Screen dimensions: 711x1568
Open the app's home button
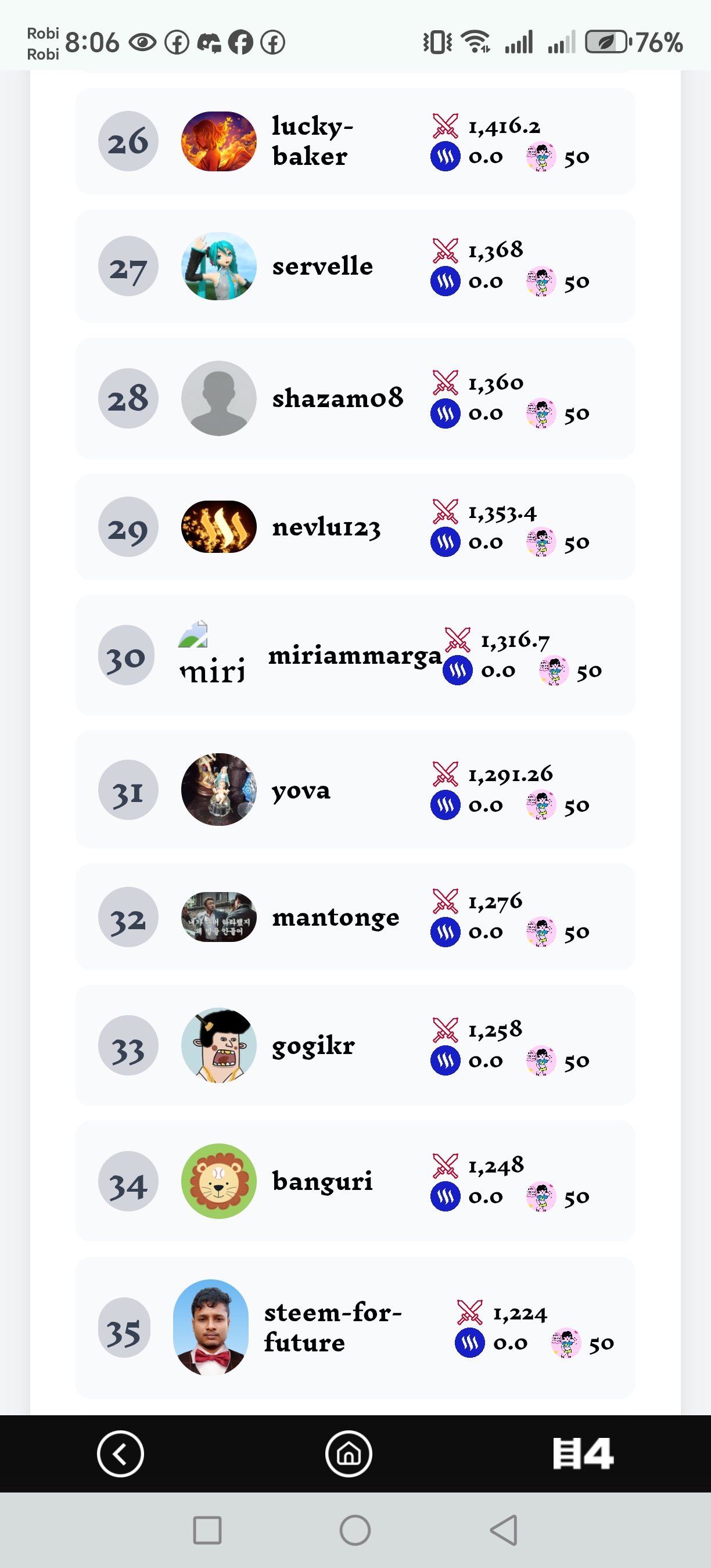pos(349,1454)
